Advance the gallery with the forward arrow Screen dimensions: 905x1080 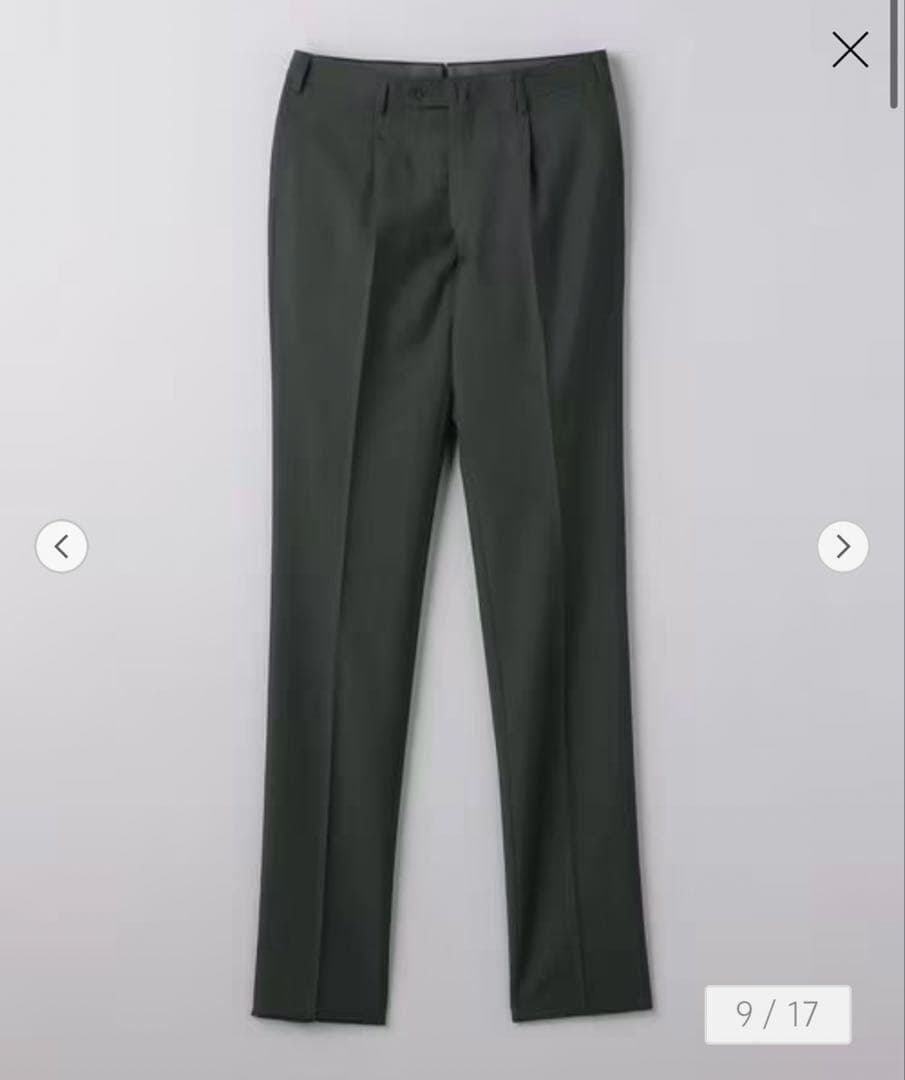(845, 547)
